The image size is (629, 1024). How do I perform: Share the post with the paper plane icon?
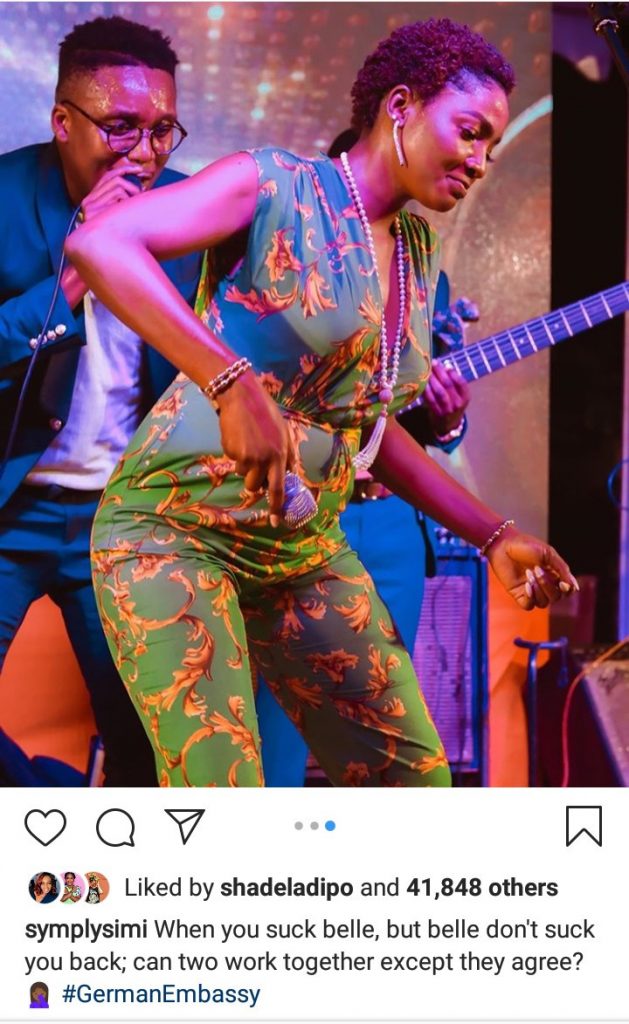click(185, 826)
